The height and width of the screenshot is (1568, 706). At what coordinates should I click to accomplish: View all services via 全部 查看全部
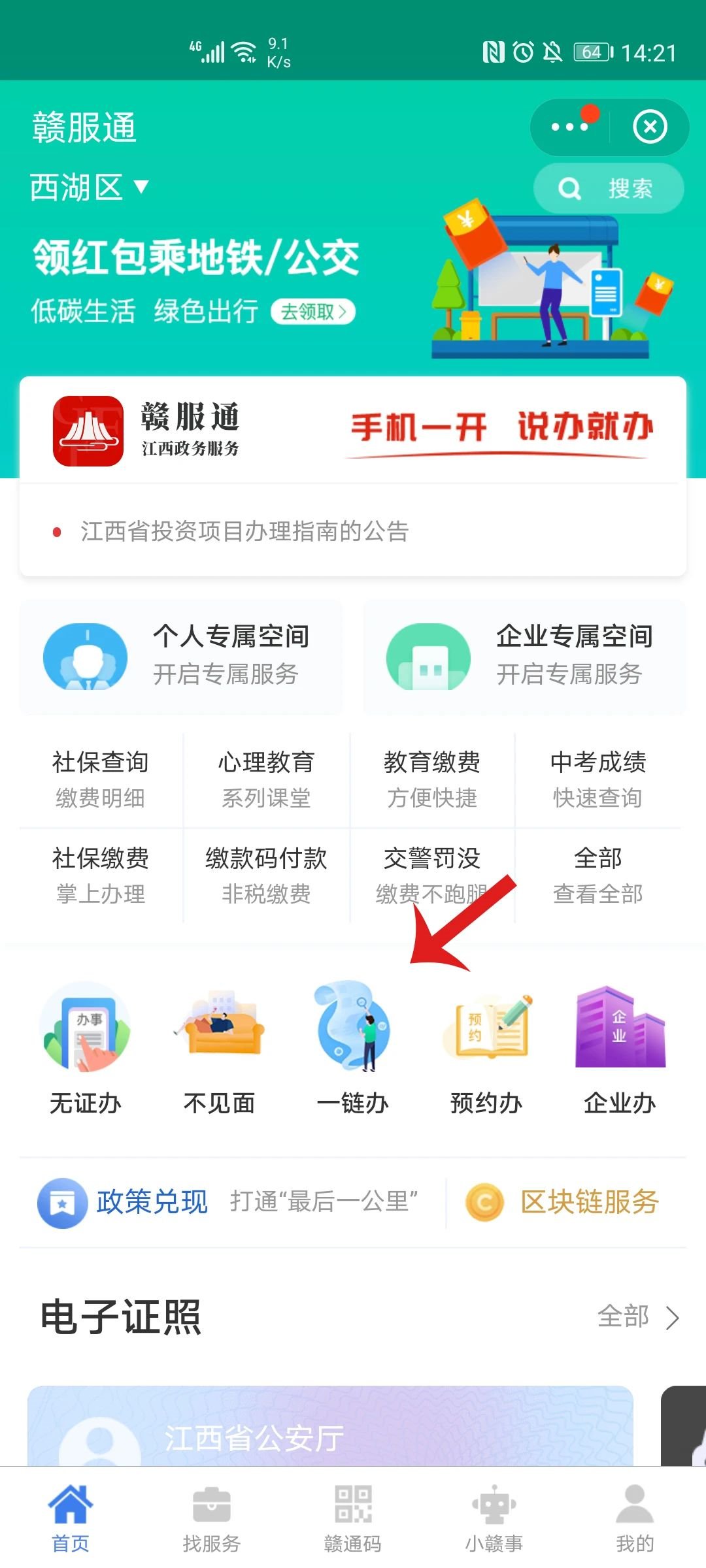pos(597,875)
